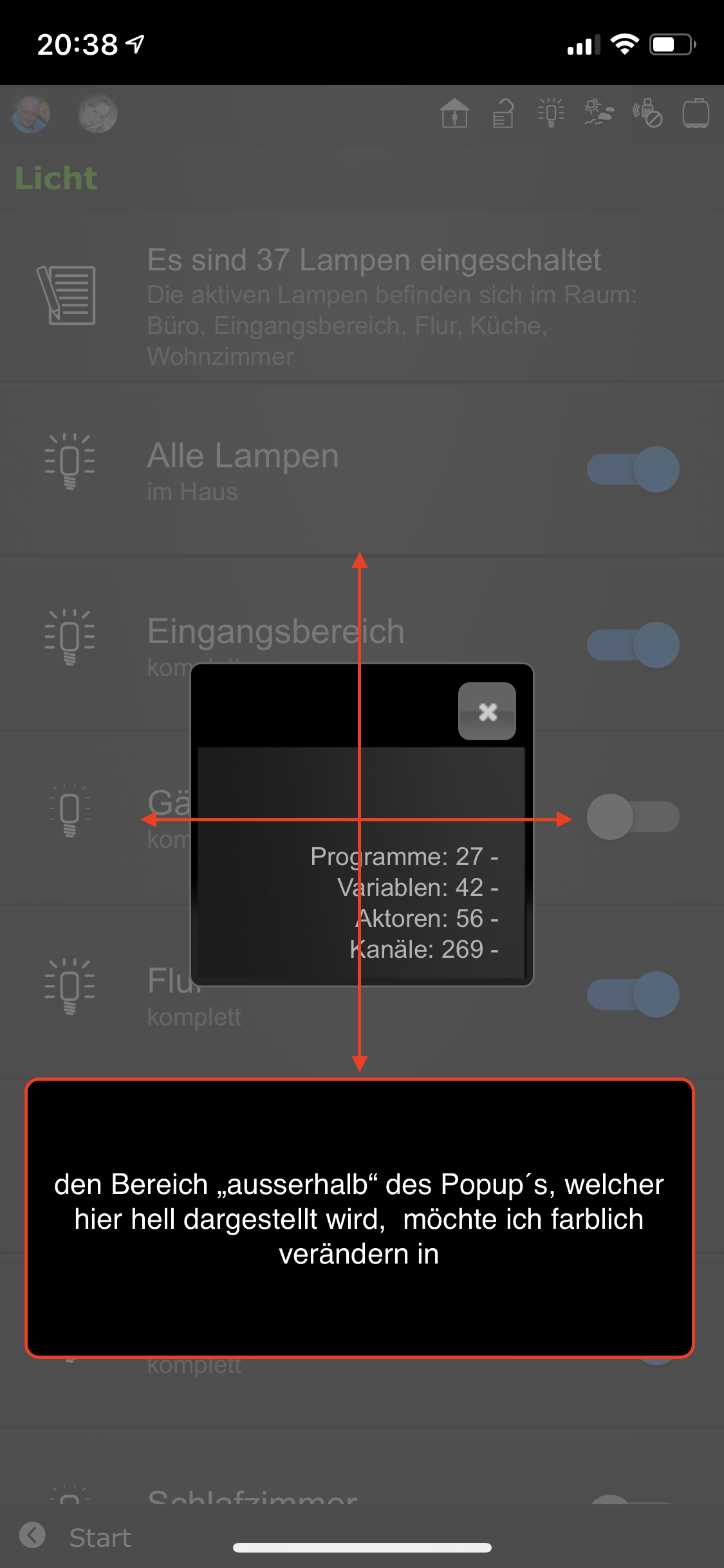The height and width of the screenshot is (1568, 724).
Task: Open the weather icon in the top bar
Action: (x=599, y=114)
